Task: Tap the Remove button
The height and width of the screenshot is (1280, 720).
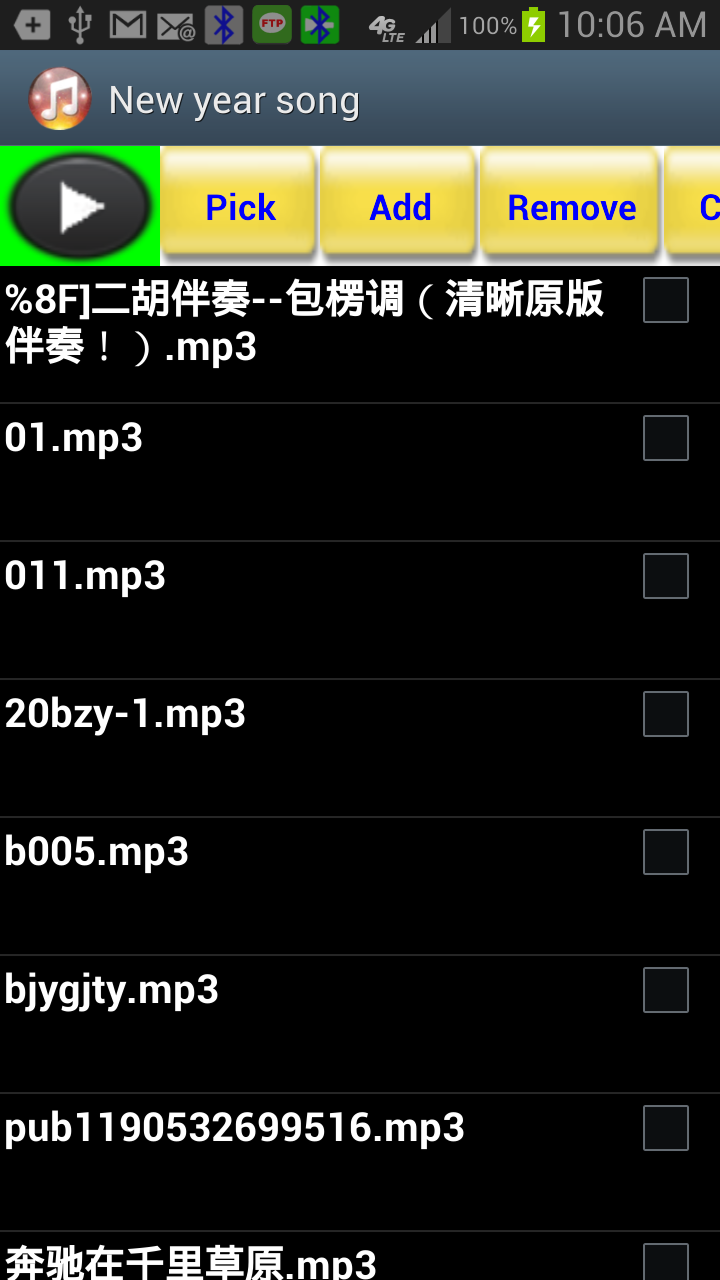Action: click(x=570, y=207)
